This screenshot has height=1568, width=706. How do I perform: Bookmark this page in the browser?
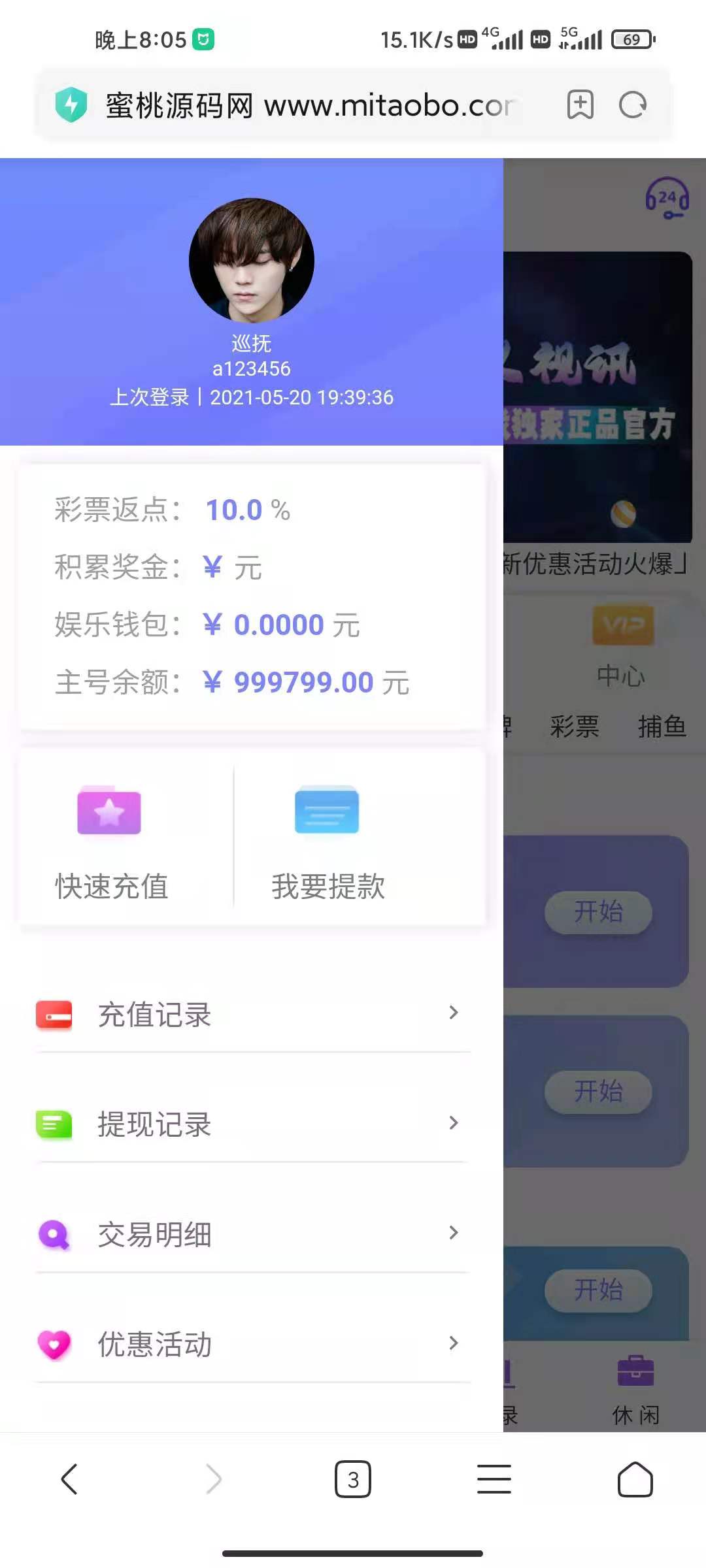tap(580, 105)
